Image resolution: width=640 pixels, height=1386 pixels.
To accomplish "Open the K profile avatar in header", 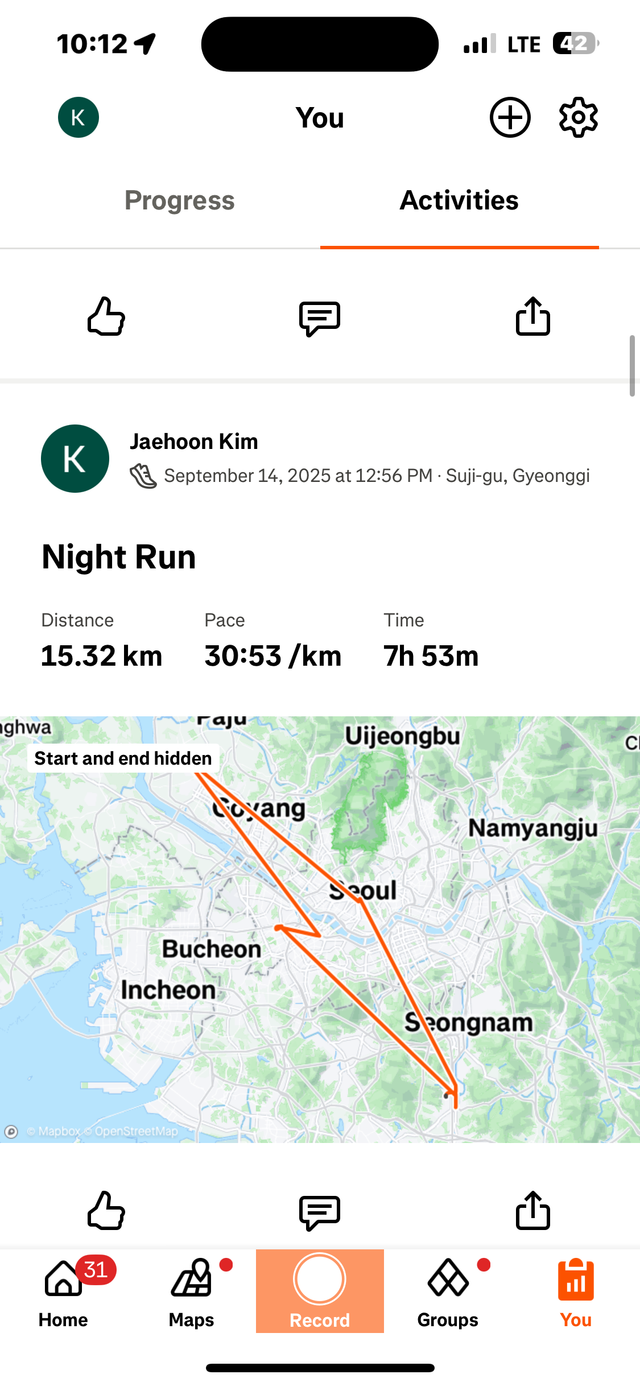I will (78, 118).
